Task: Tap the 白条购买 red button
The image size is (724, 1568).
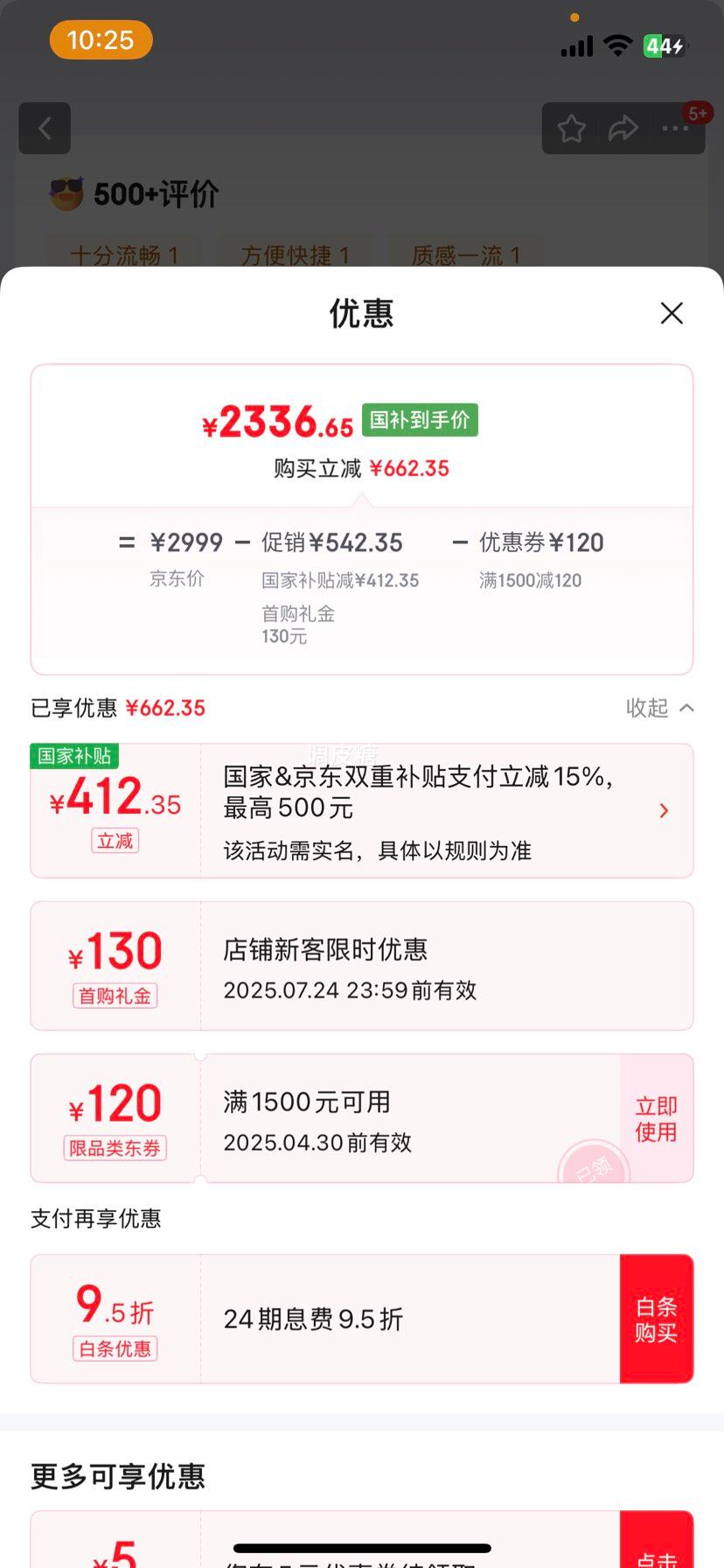Action: pos(657,1318)
